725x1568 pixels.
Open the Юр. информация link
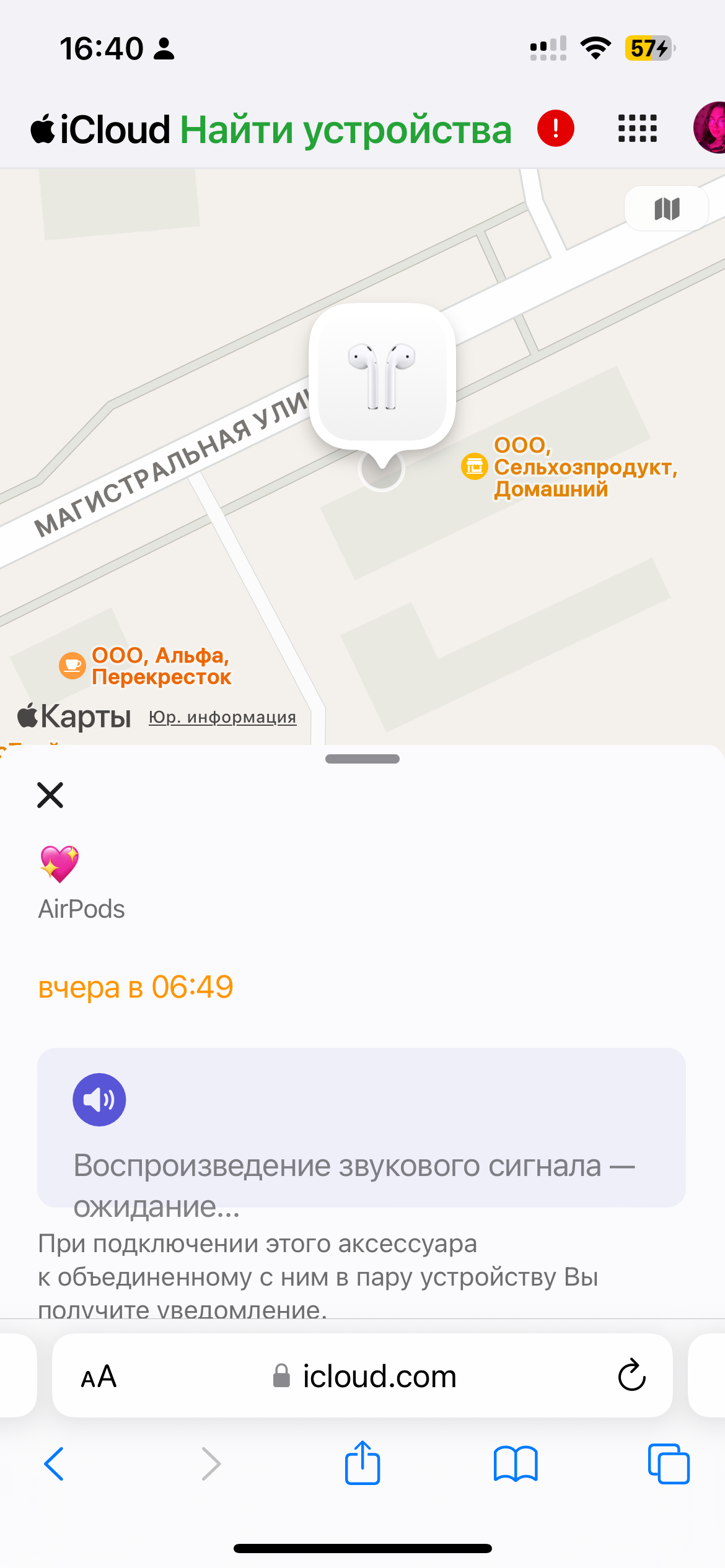click(222, 717)
